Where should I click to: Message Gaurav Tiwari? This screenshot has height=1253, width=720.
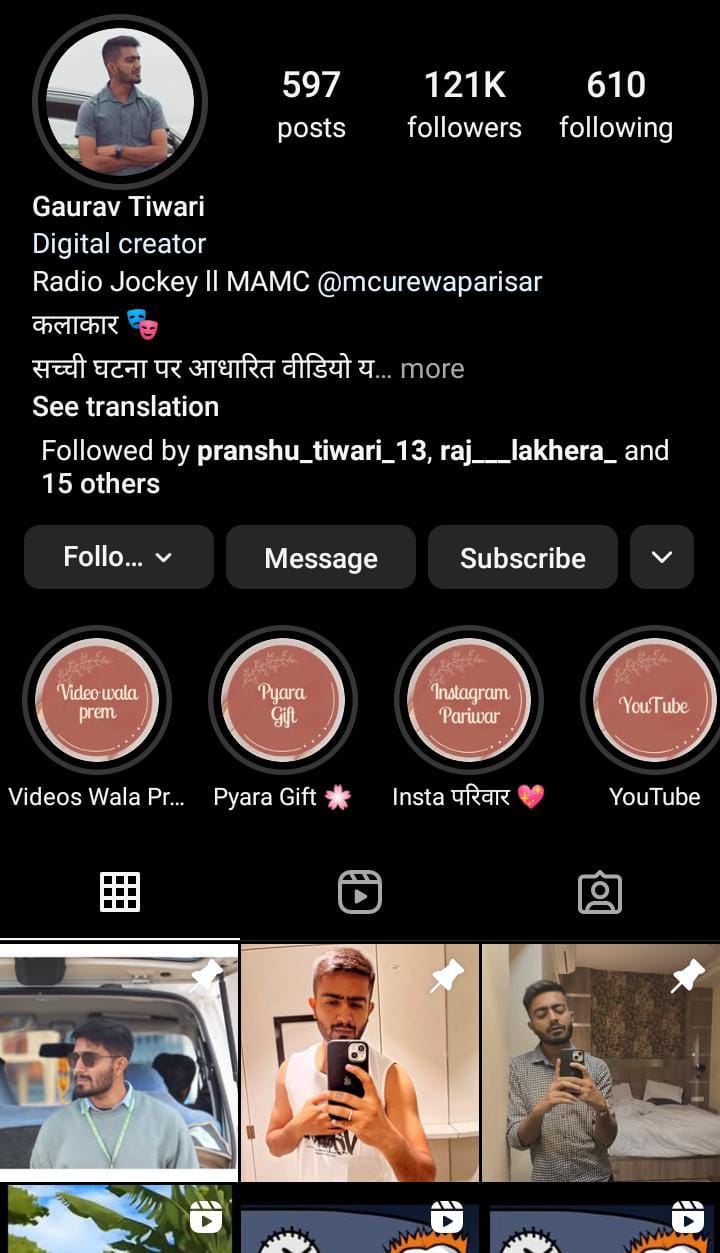coord(320,557)
